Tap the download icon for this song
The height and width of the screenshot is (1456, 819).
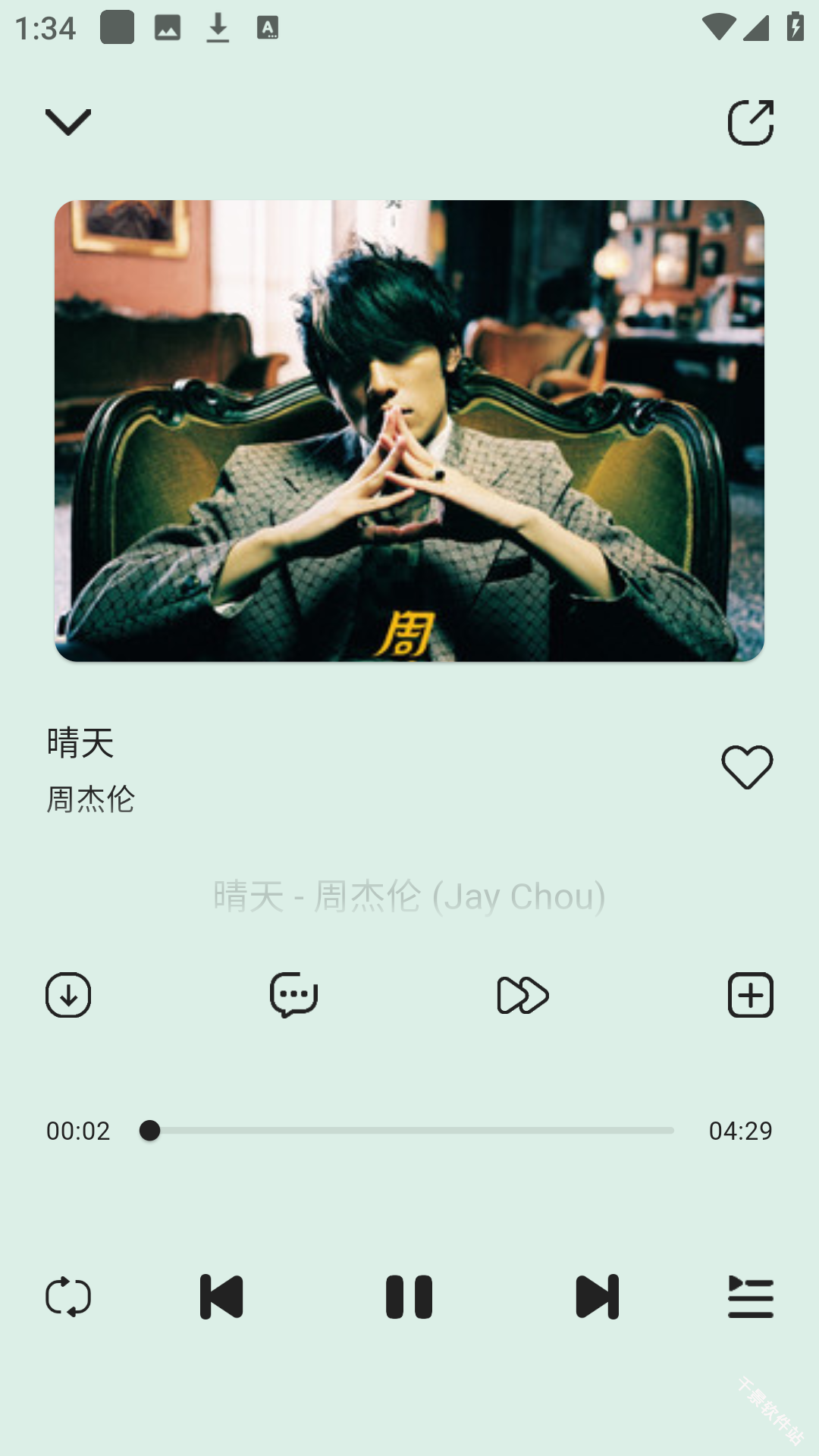[x=69, y=996]
